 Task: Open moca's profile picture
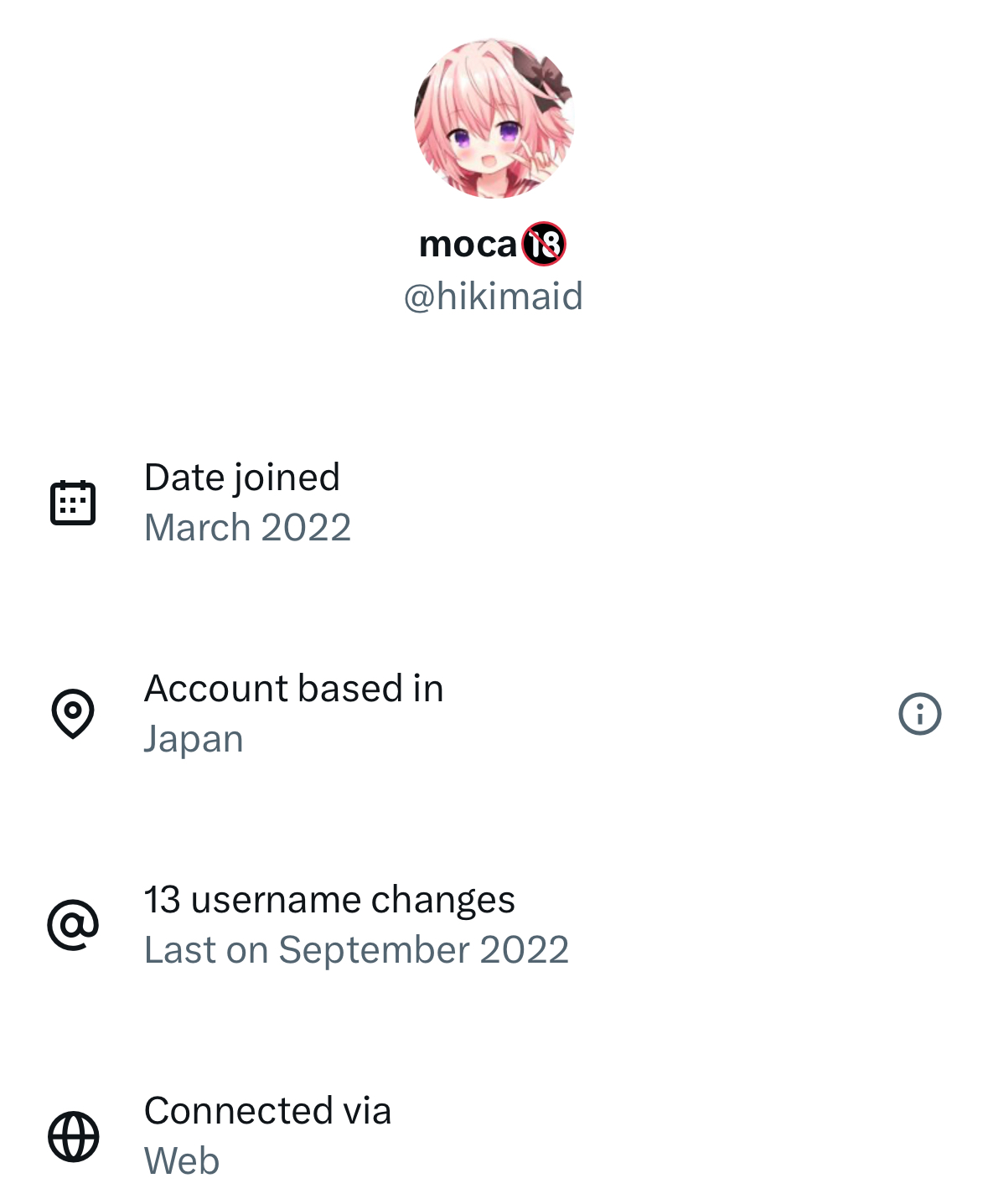(494, 118)
